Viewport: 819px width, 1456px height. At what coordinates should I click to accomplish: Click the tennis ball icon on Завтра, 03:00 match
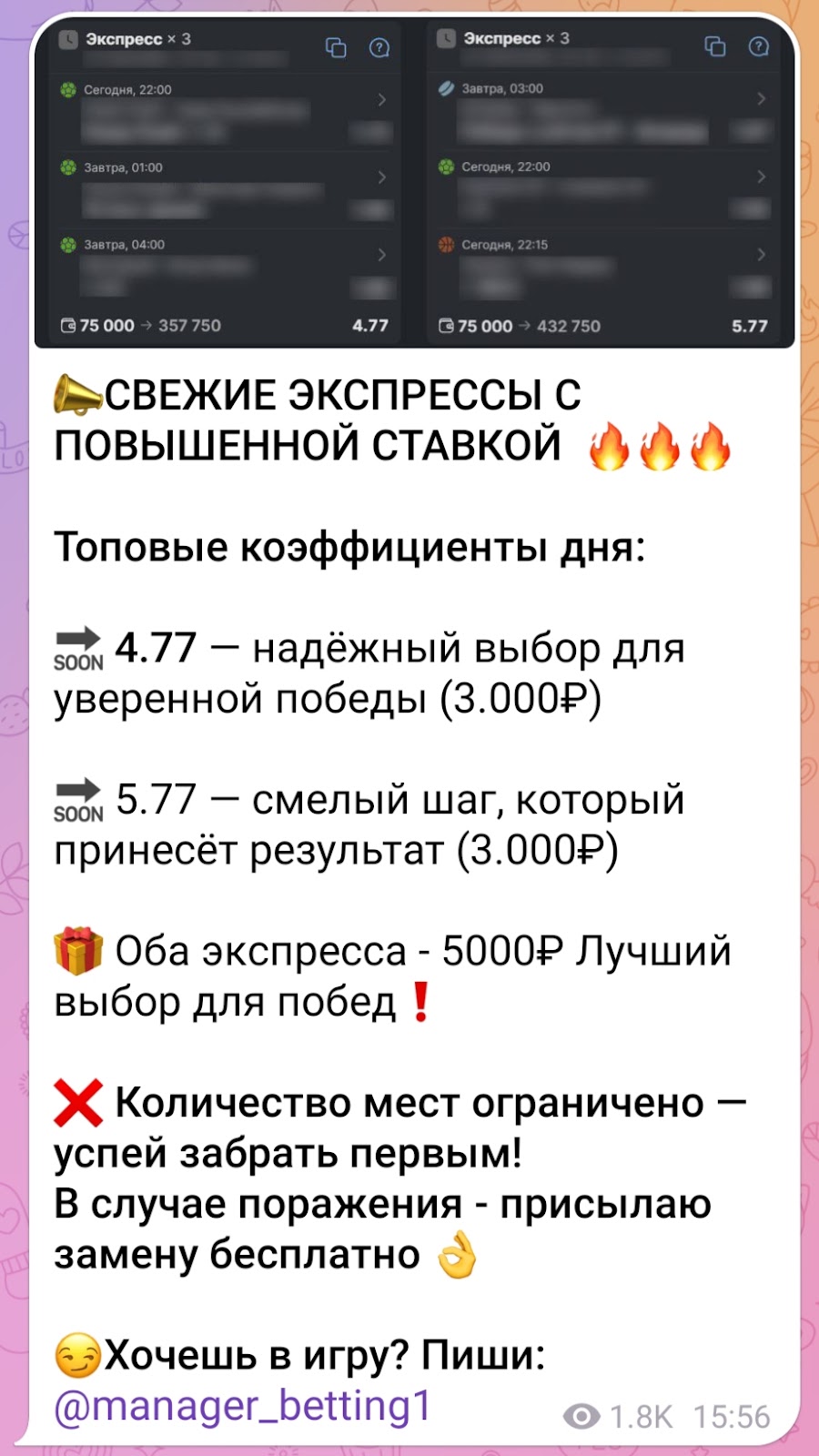pos(446,88)
